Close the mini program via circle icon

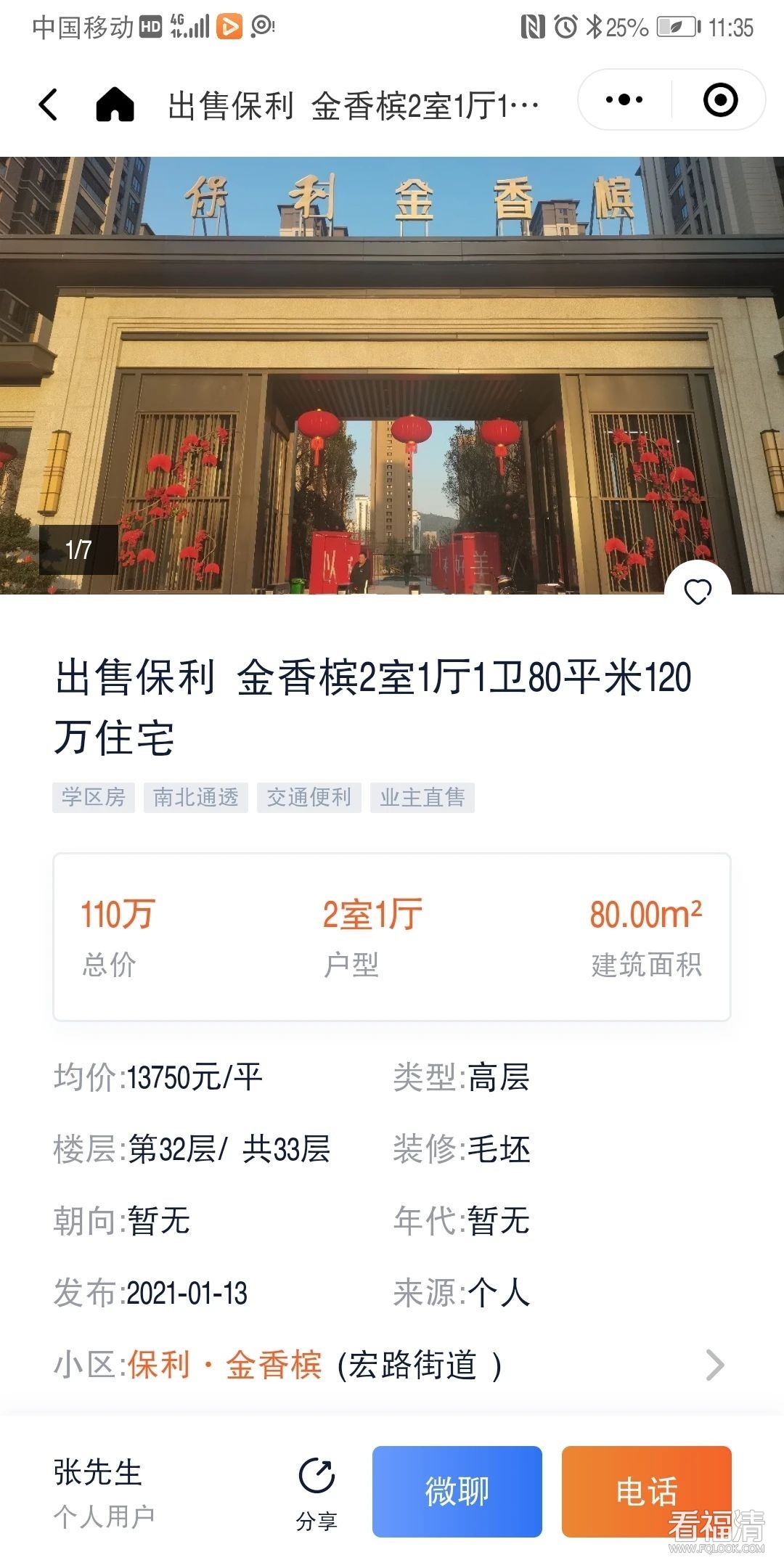click(x=720, y=100)
